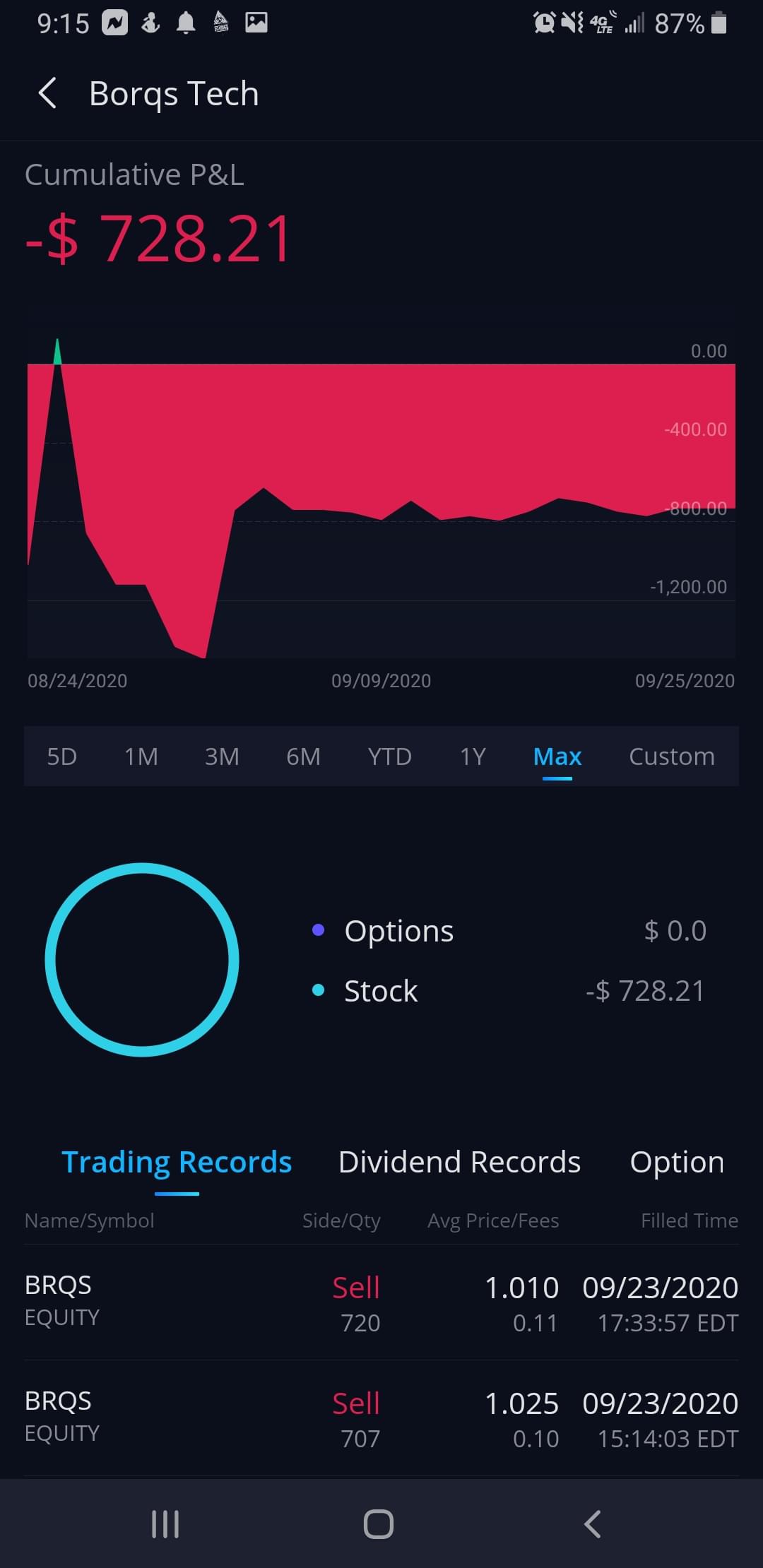Tap the Max range tab
763x1568 pixels.
click(x=557, y=756)
